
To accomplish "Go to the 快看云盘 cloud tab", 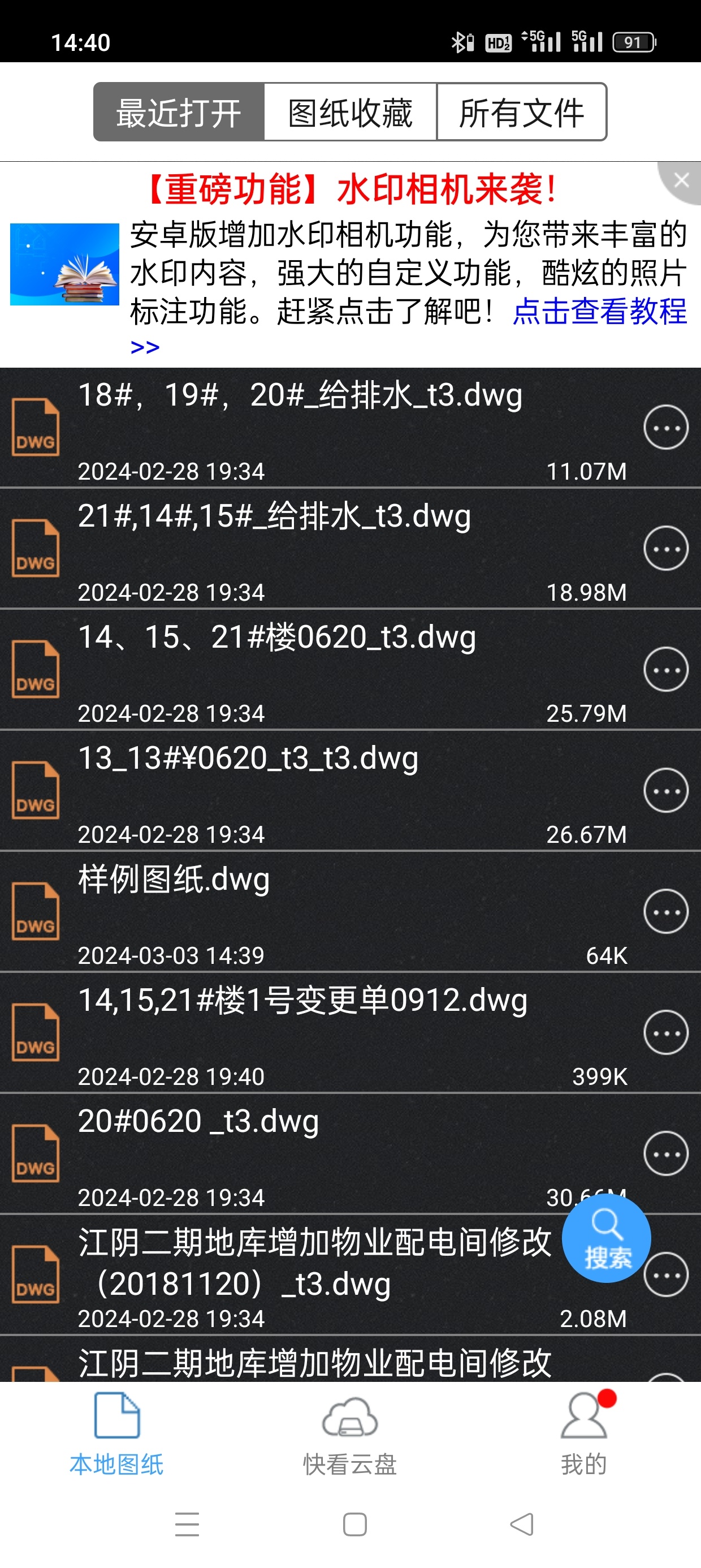I will tap(350, 1435).
